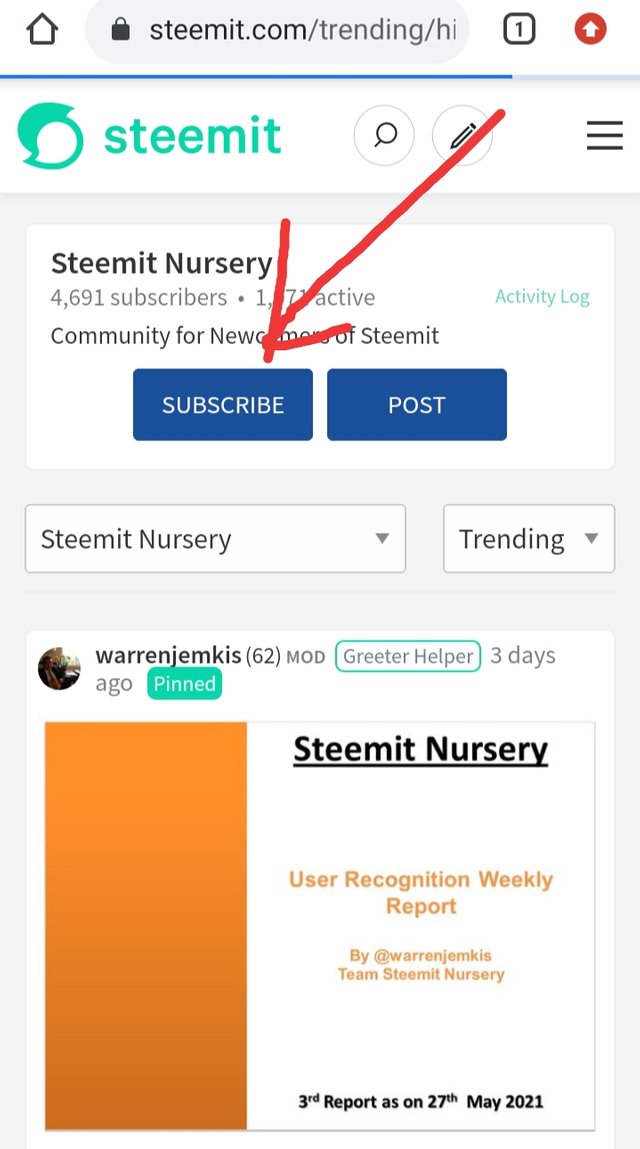Open the Steemit logo home link

(150, 136)
